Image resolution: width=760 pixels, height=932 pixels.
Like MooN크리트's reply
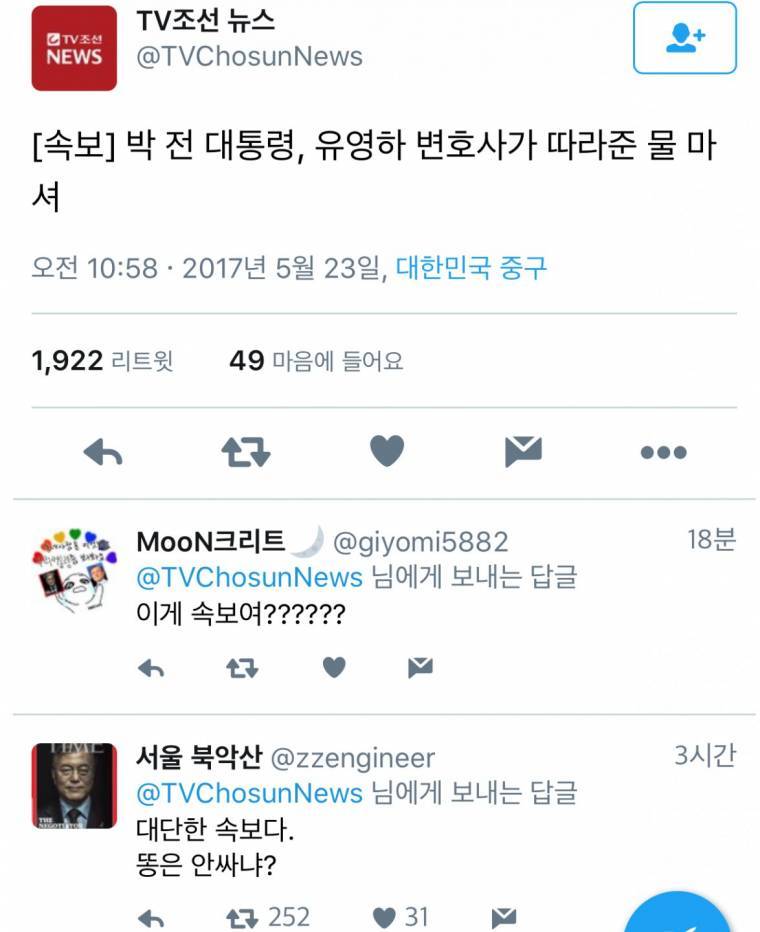[334, 668]
